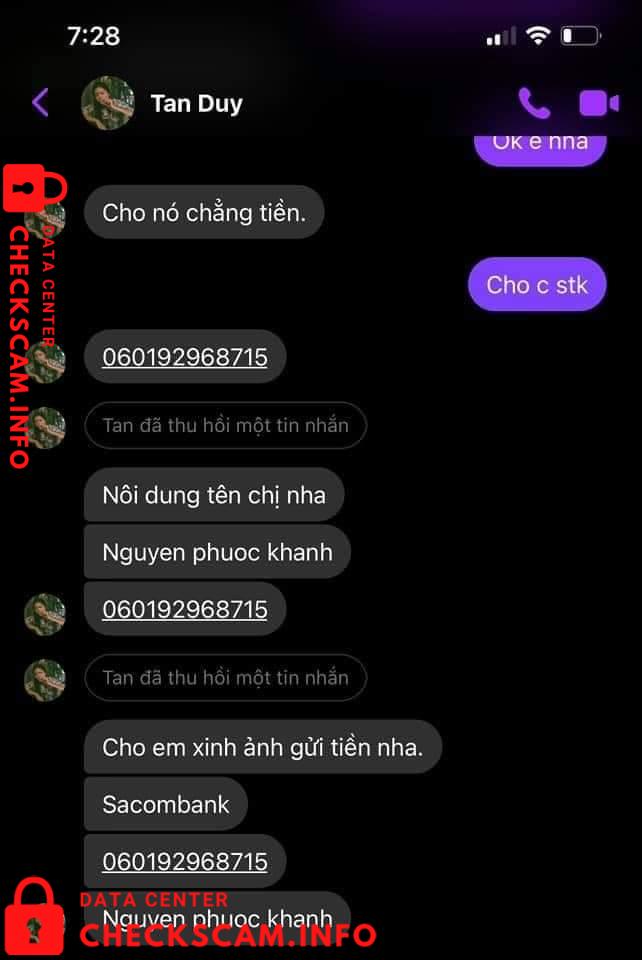This screenshot has width=642, height=960.
Task: Open the number link below the Sacombank message
Action: (185, 861)
